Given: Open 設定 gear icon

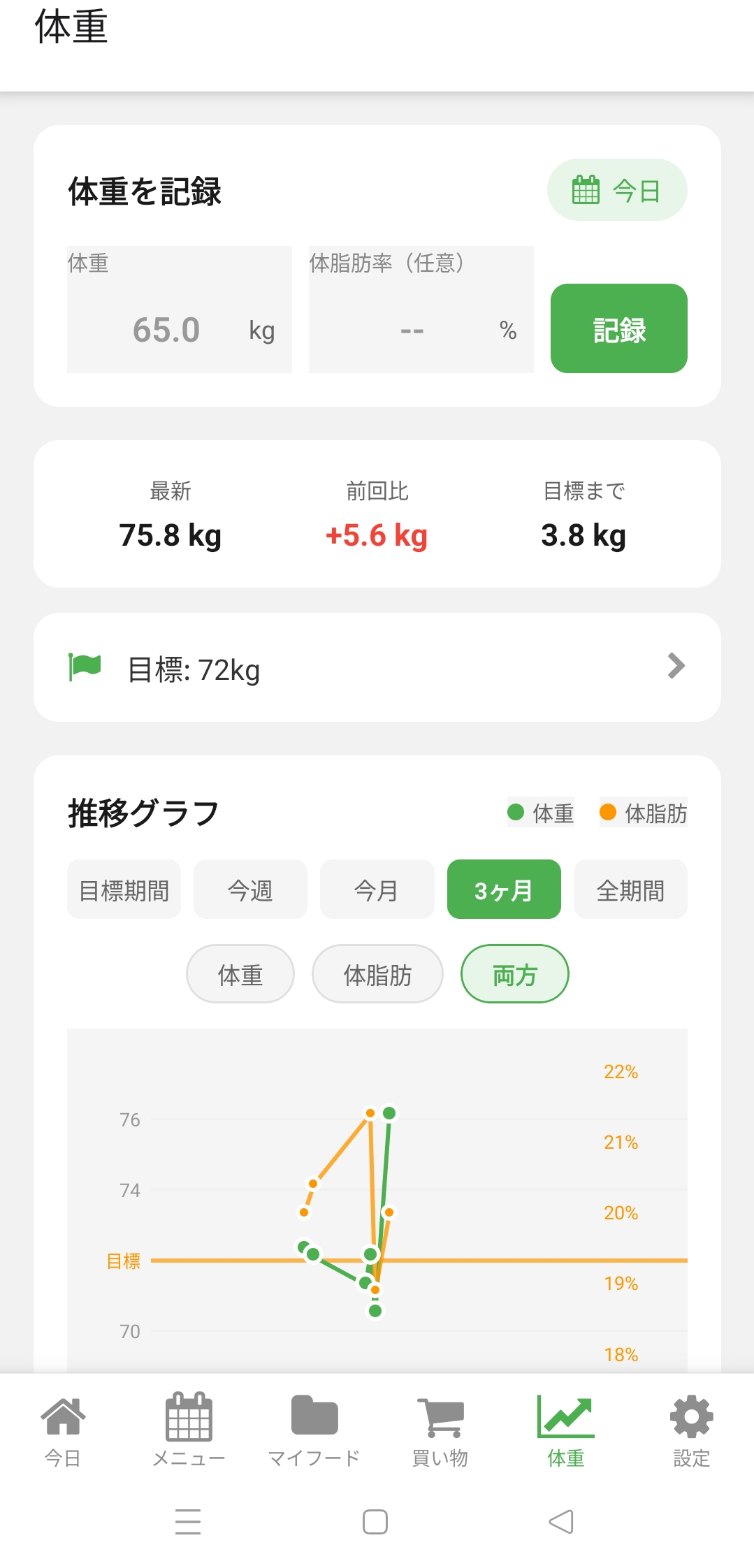Looking at the screenshot, I should pos(690,1429).
